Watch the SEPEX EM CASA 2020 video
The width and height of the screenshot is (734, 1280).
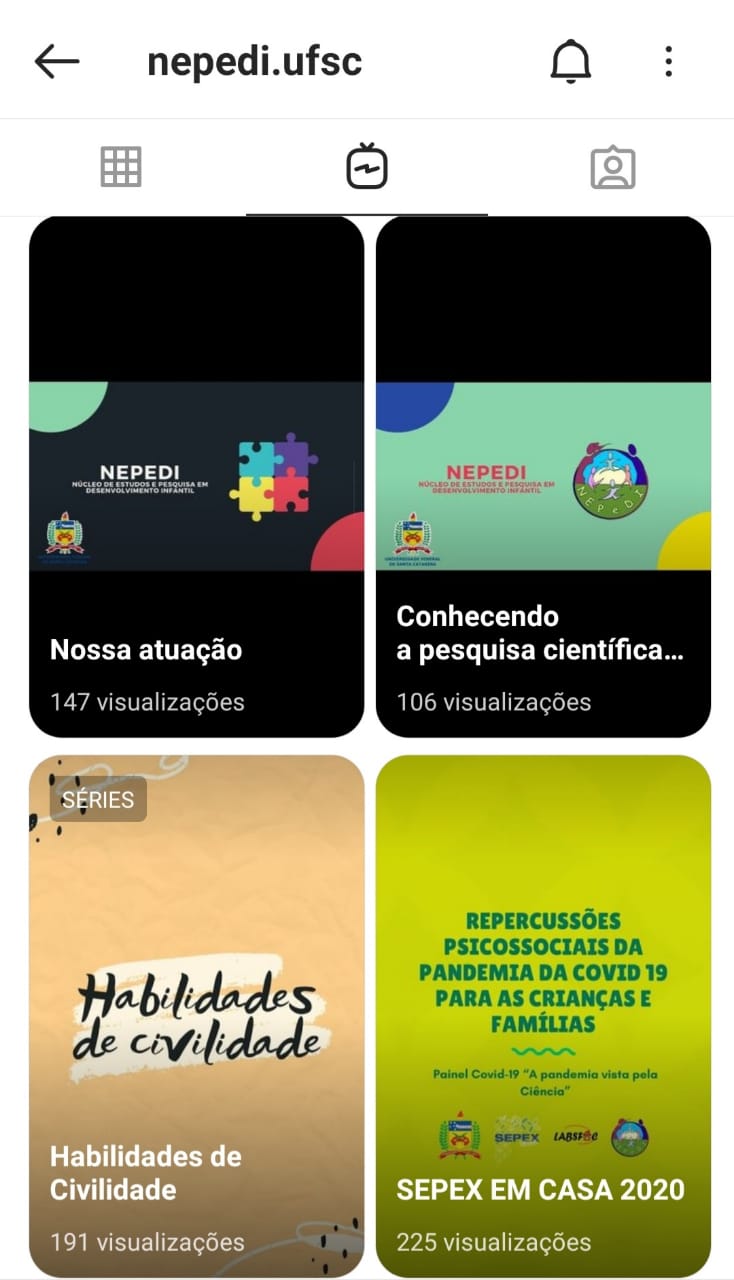[x=543, y=1016]
